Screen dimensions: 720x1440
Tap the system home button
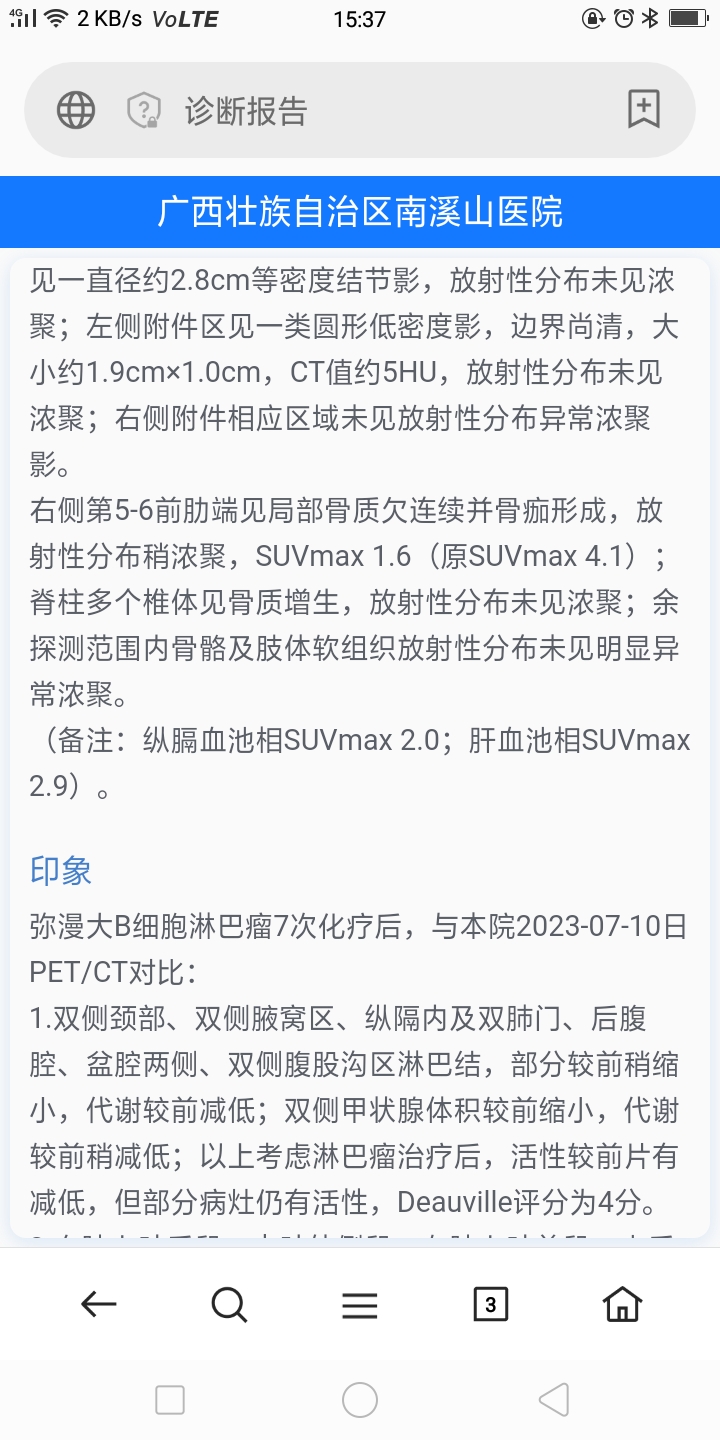[360, 1400]
